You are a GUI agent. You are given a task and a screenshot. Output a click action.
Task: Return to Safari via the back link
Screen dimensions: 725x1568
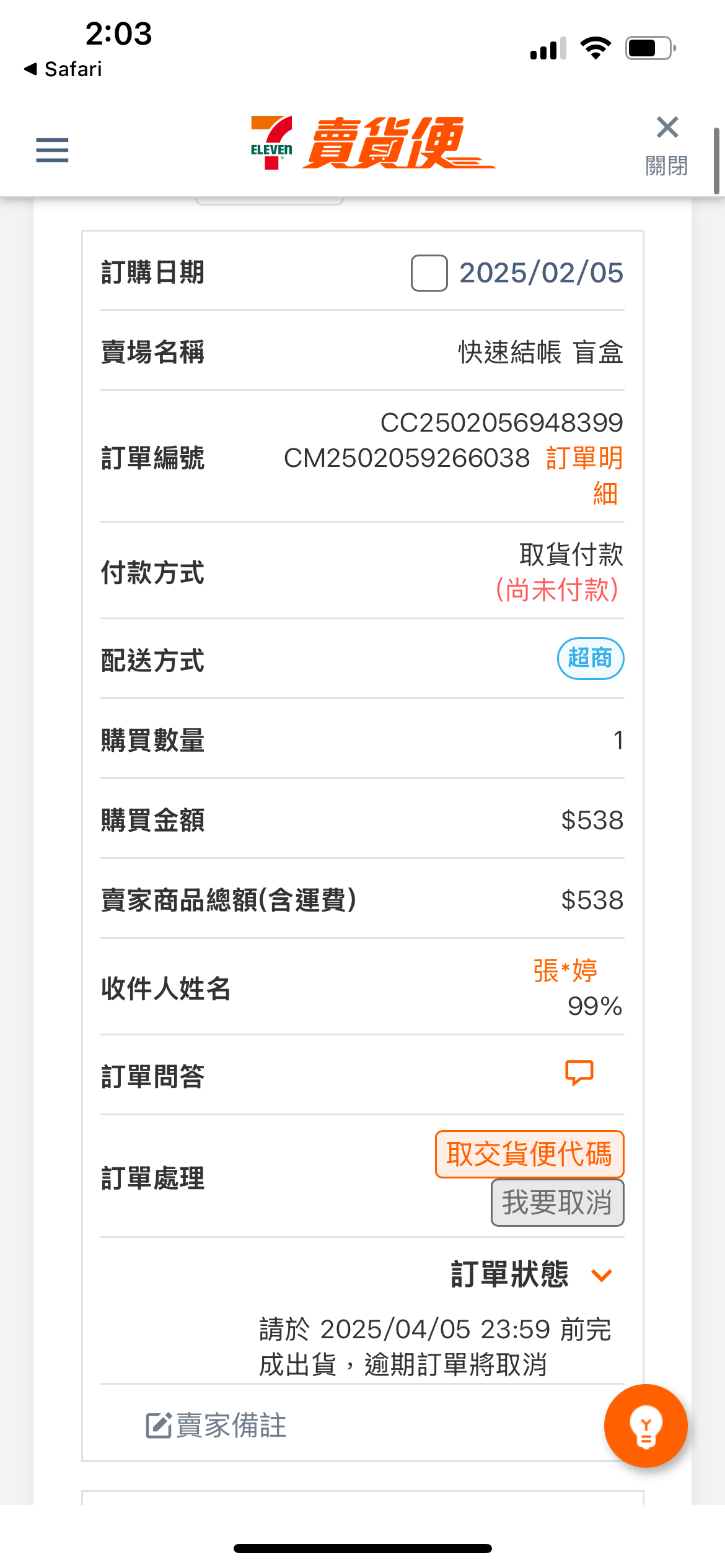[x=63, y=69]
